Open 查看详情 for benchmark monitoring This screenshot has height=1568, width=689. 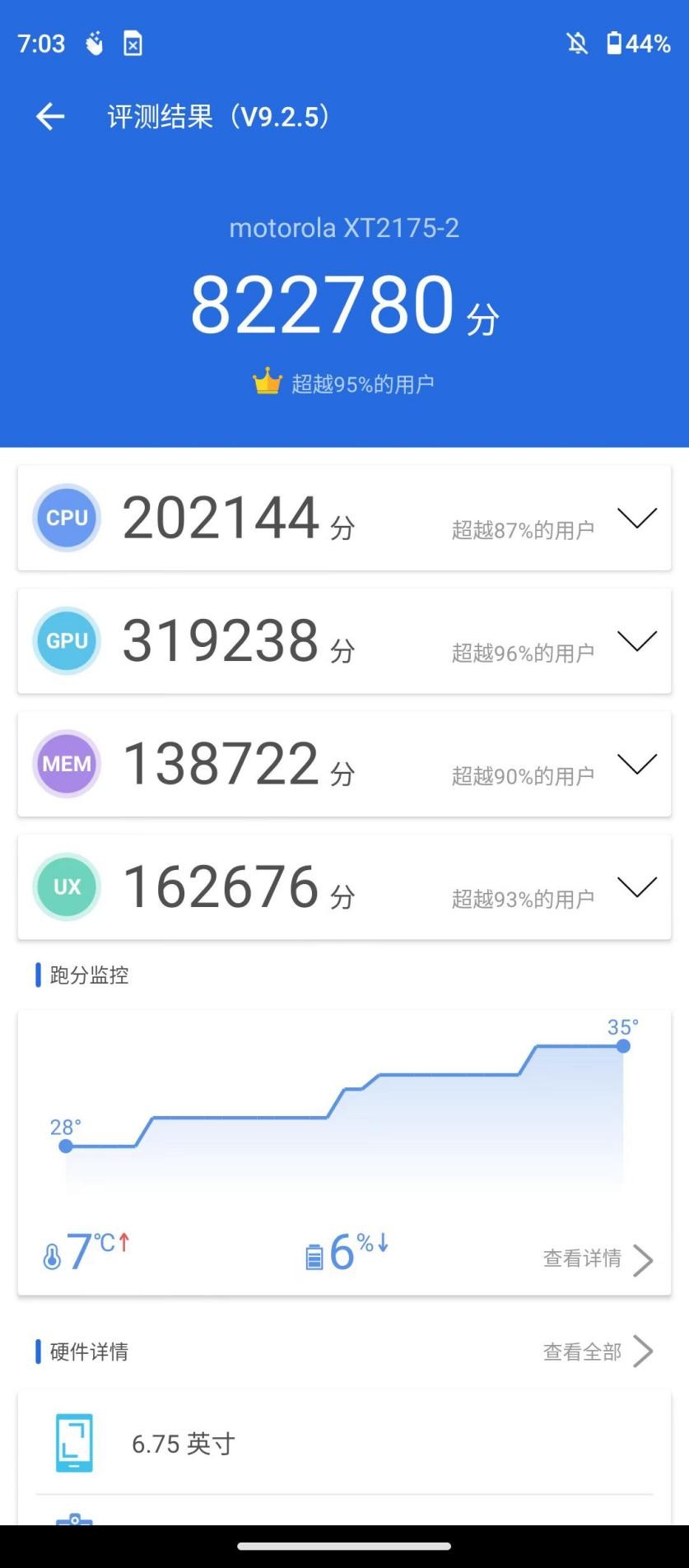tap(598, 1259)
